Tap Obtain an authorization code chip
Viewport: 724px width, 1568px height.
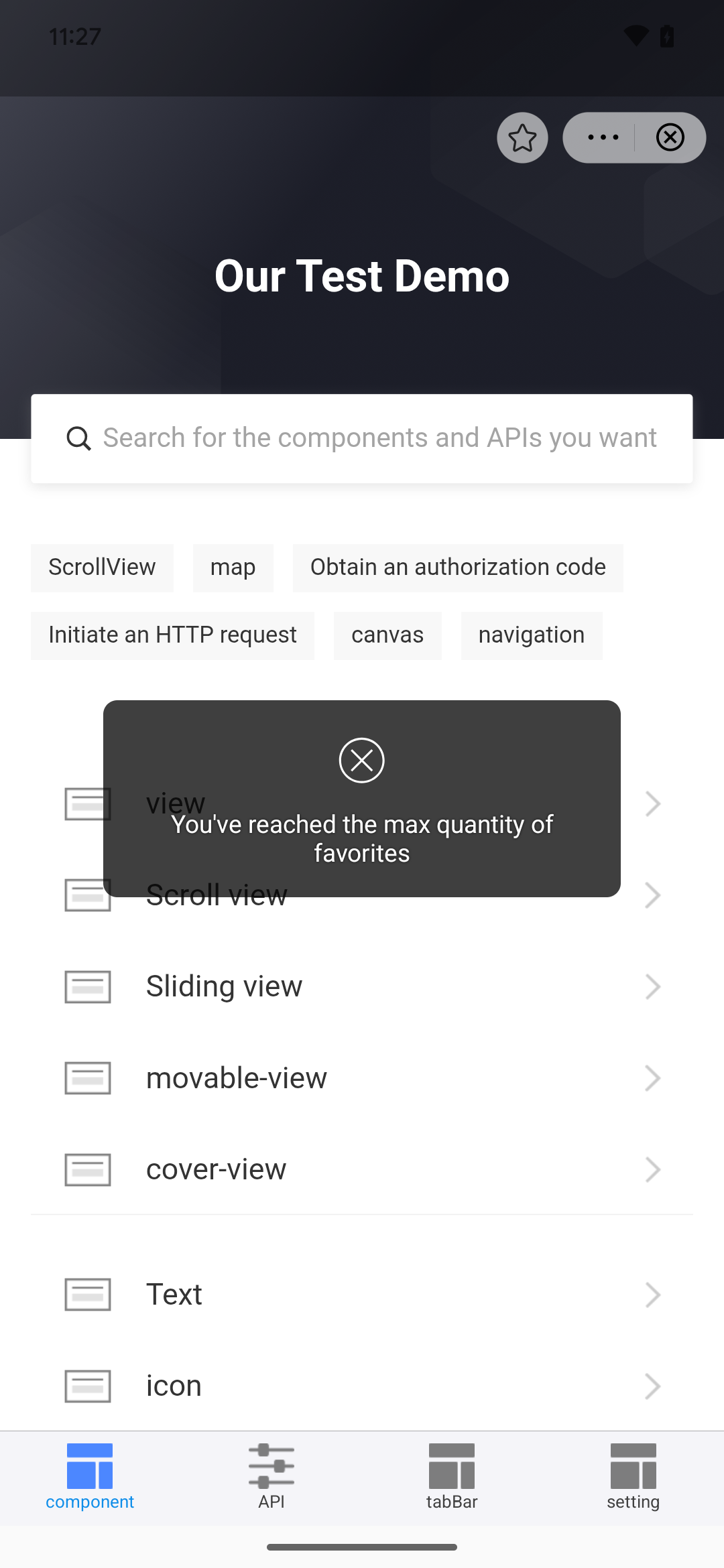(x=458, y=568)
